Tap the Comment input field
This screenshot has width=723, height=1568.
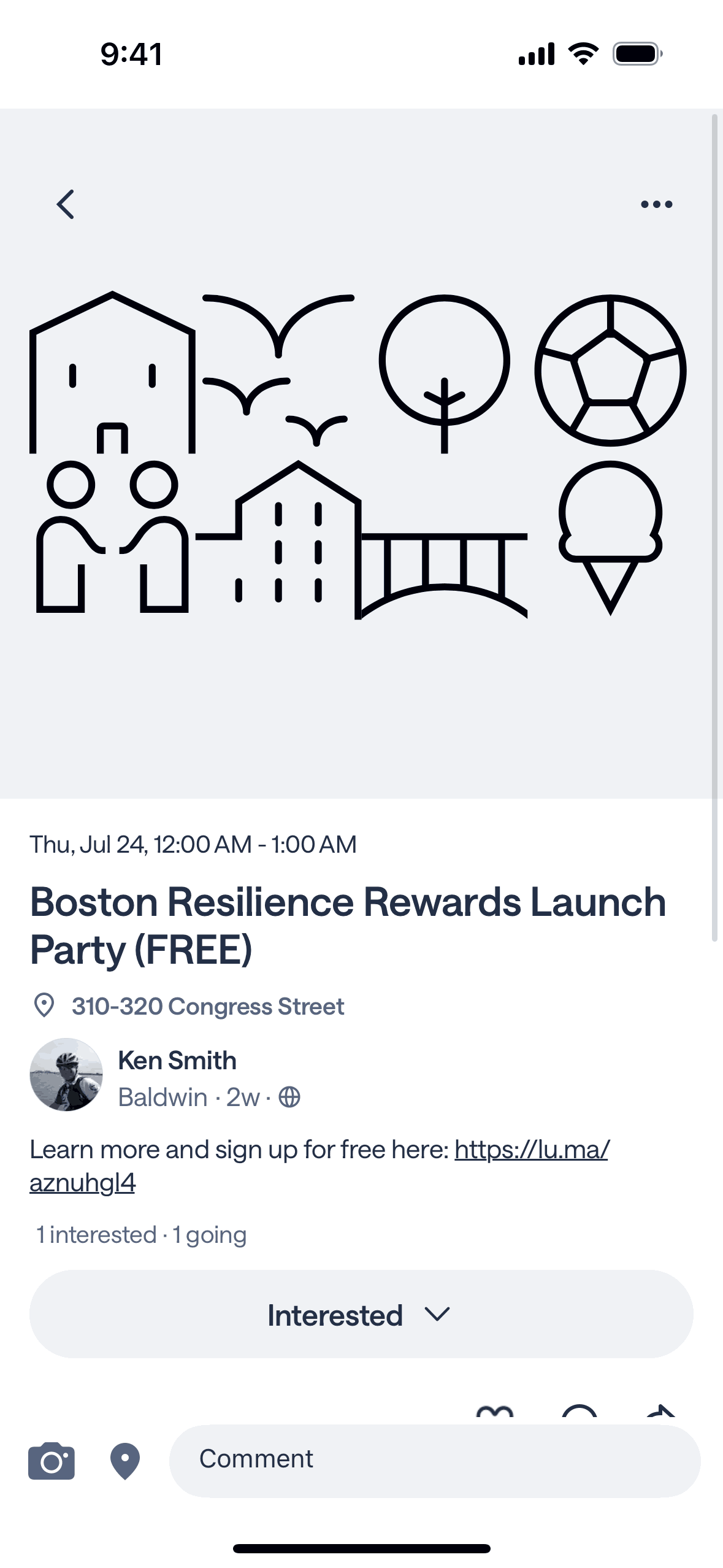pos(434,1459)
